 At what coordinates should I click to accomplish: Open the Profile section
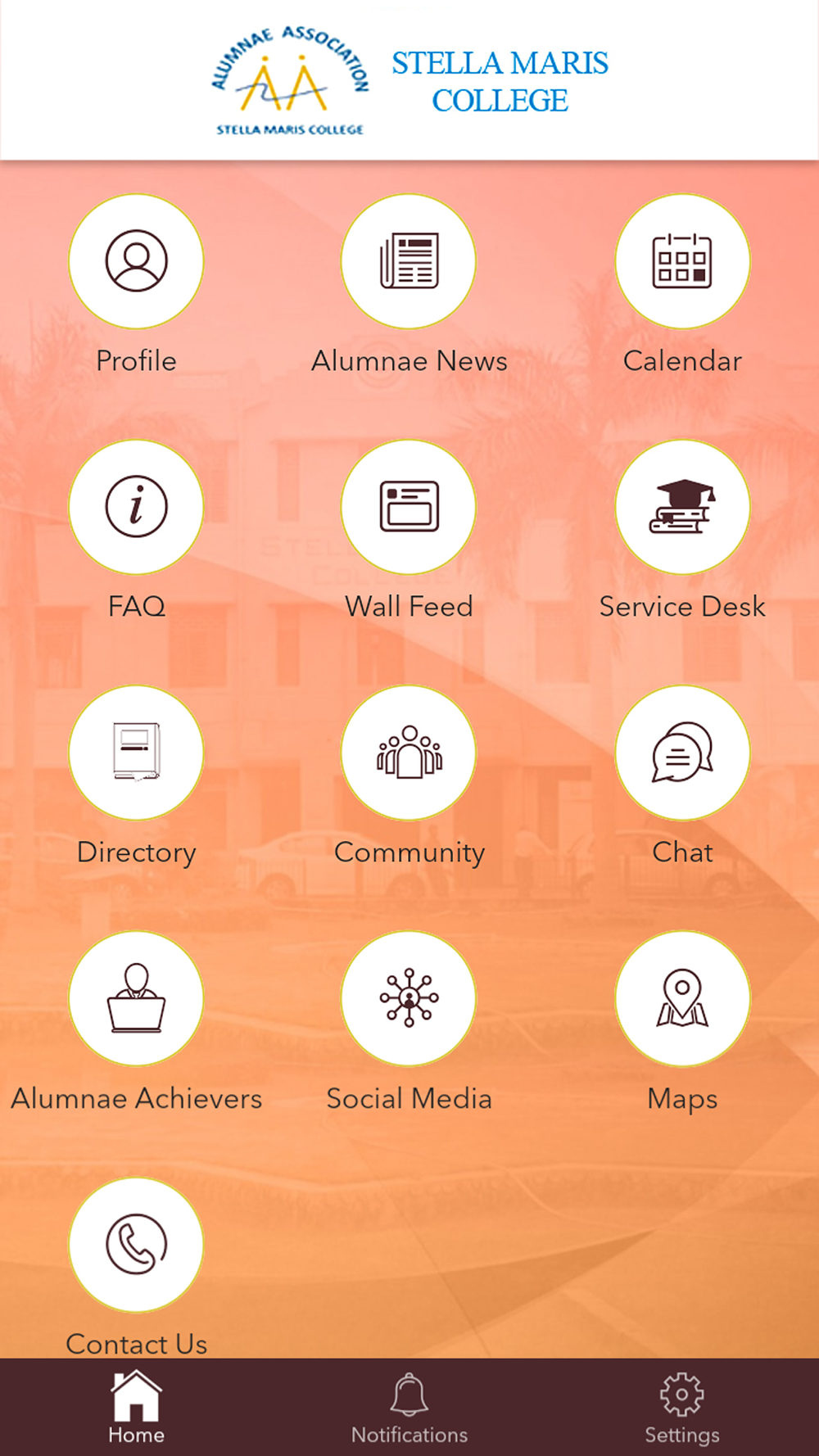136,261
